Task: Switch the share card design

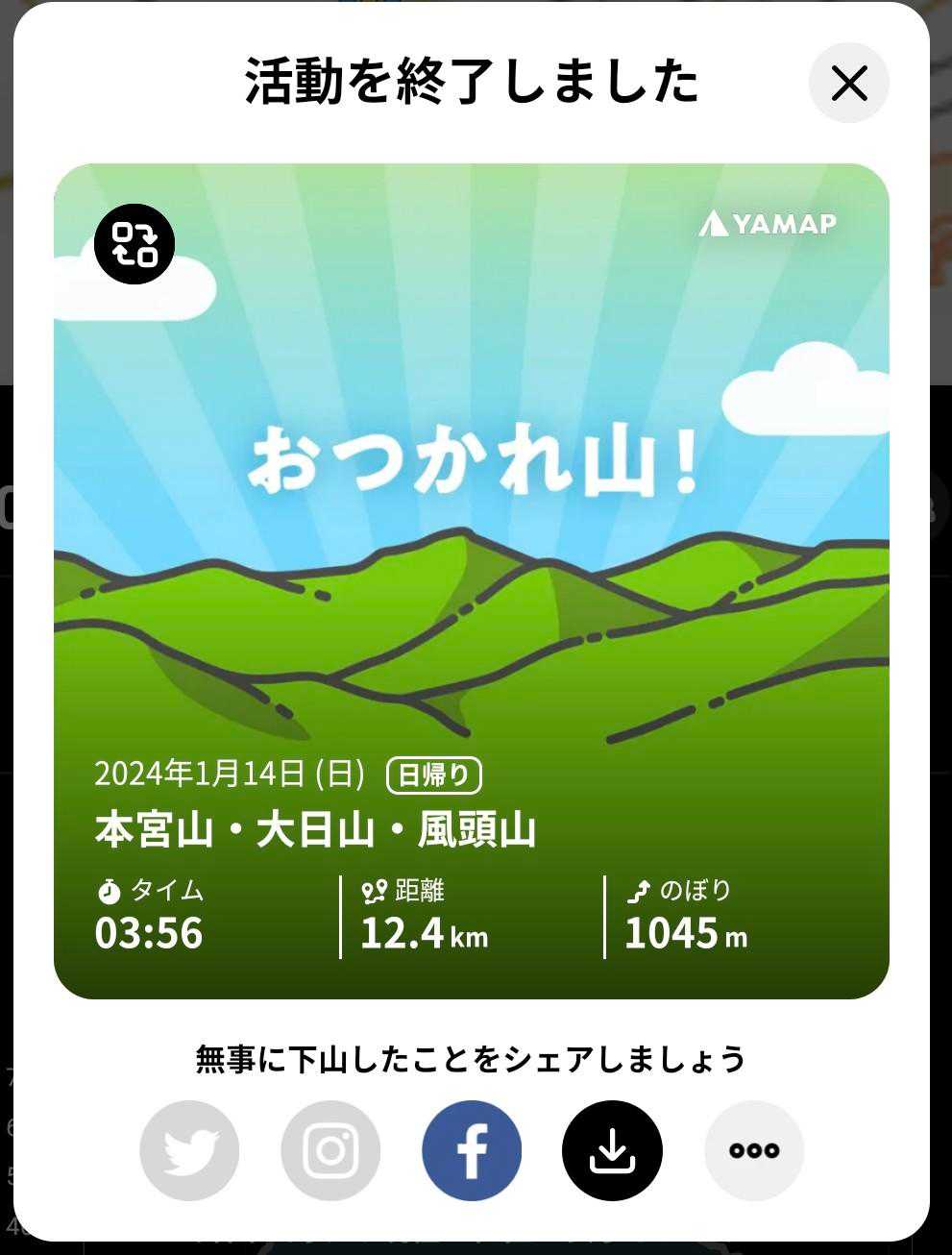Action: [x=134, y=244]
